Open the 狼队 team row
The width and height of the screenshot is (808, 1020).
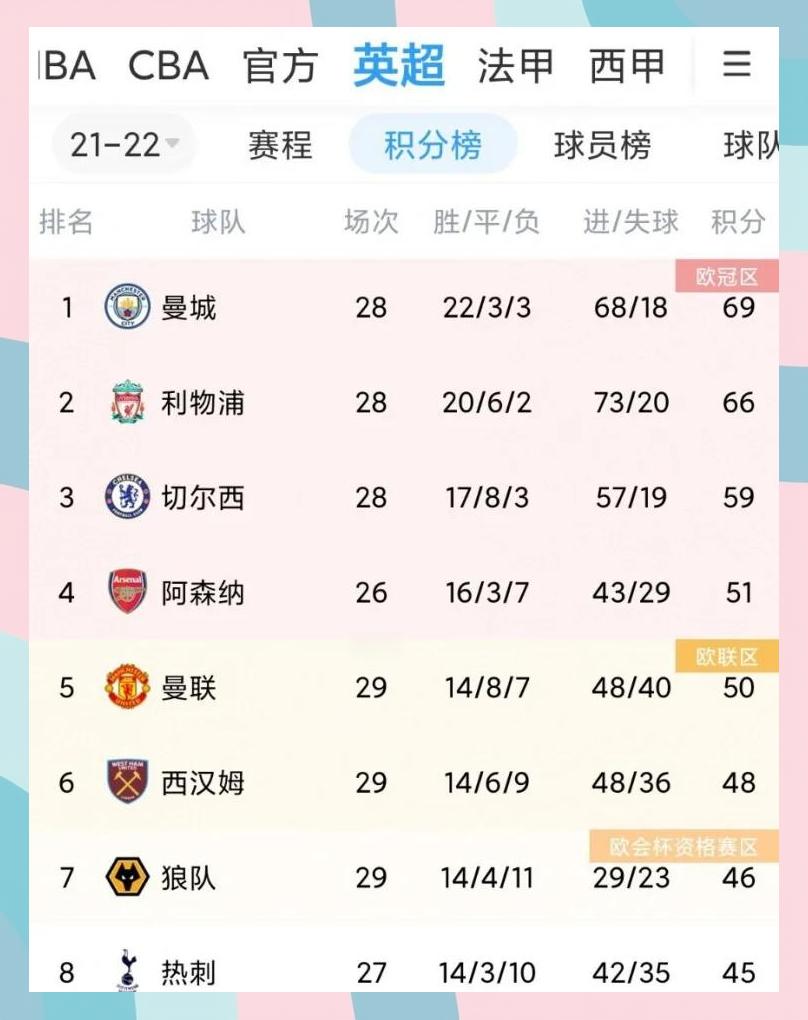pyautogui.click(x=188, y=877)
